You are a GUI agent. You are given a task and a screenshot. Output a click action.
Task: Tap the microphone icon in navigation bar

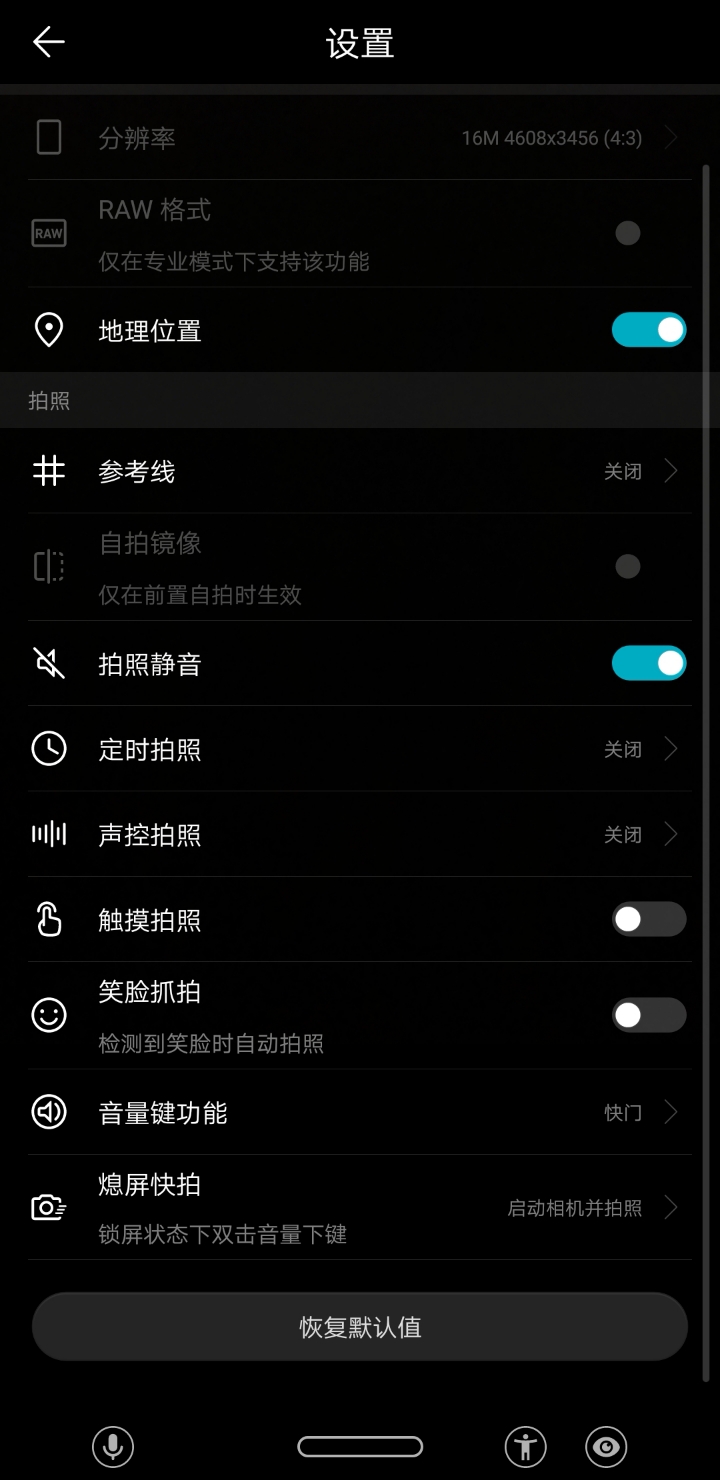[x=113, y=1446]
